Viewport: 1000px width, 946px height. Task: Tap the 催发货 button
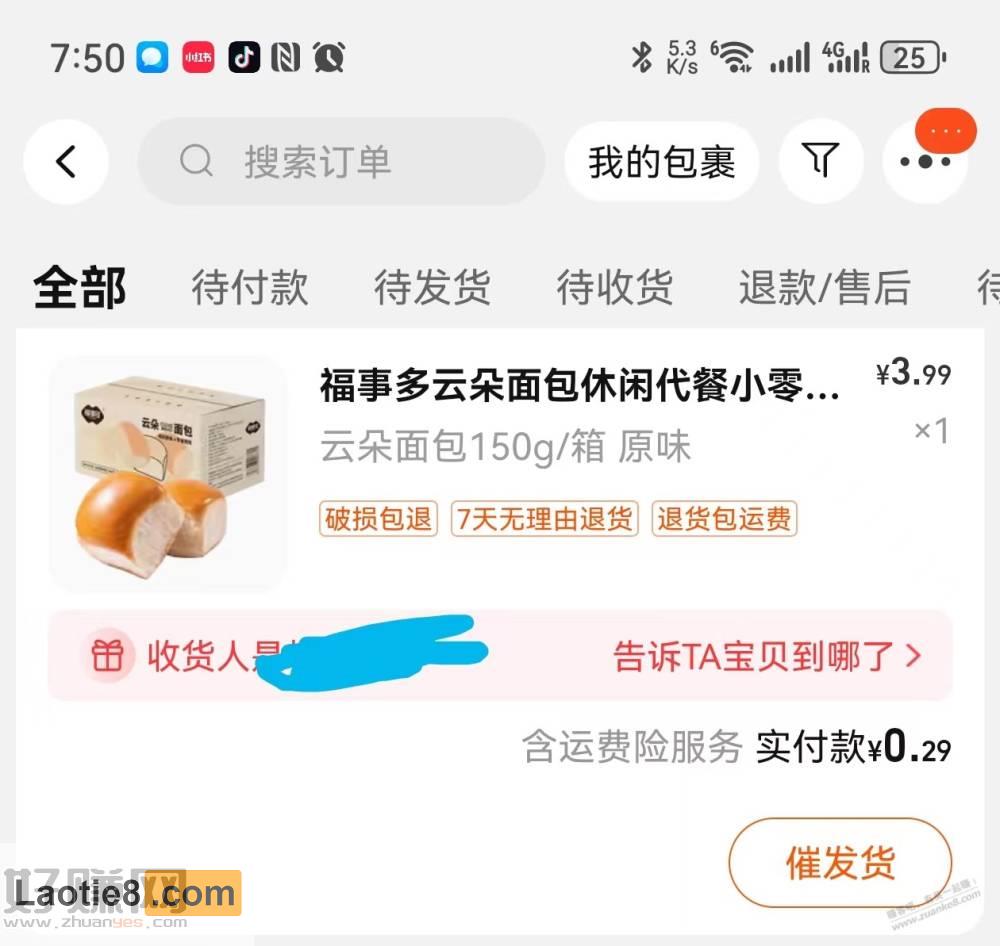[839, 862]
